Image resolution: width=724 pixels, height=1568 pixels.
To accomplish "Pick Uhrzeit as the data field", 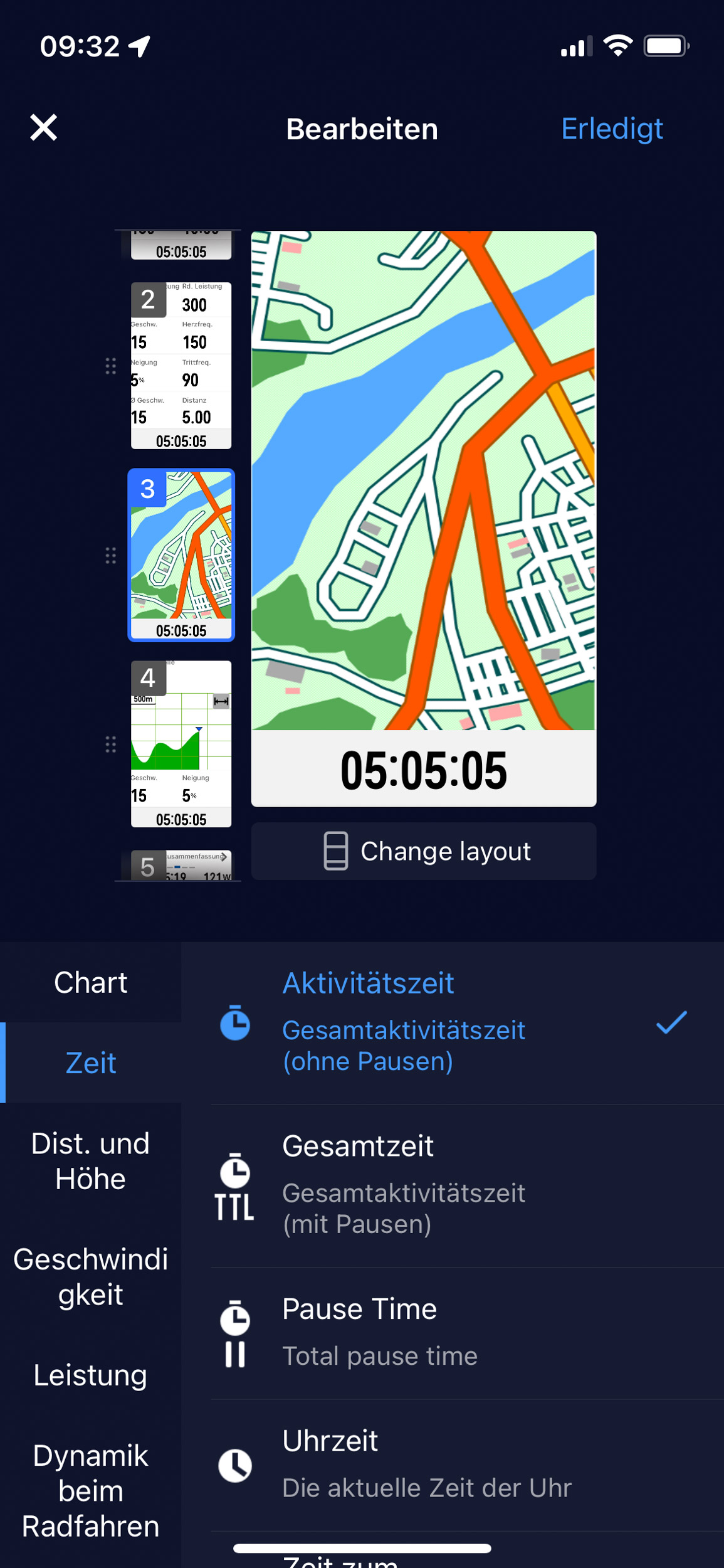I will pyautogui.click(x=467, y=1465).
